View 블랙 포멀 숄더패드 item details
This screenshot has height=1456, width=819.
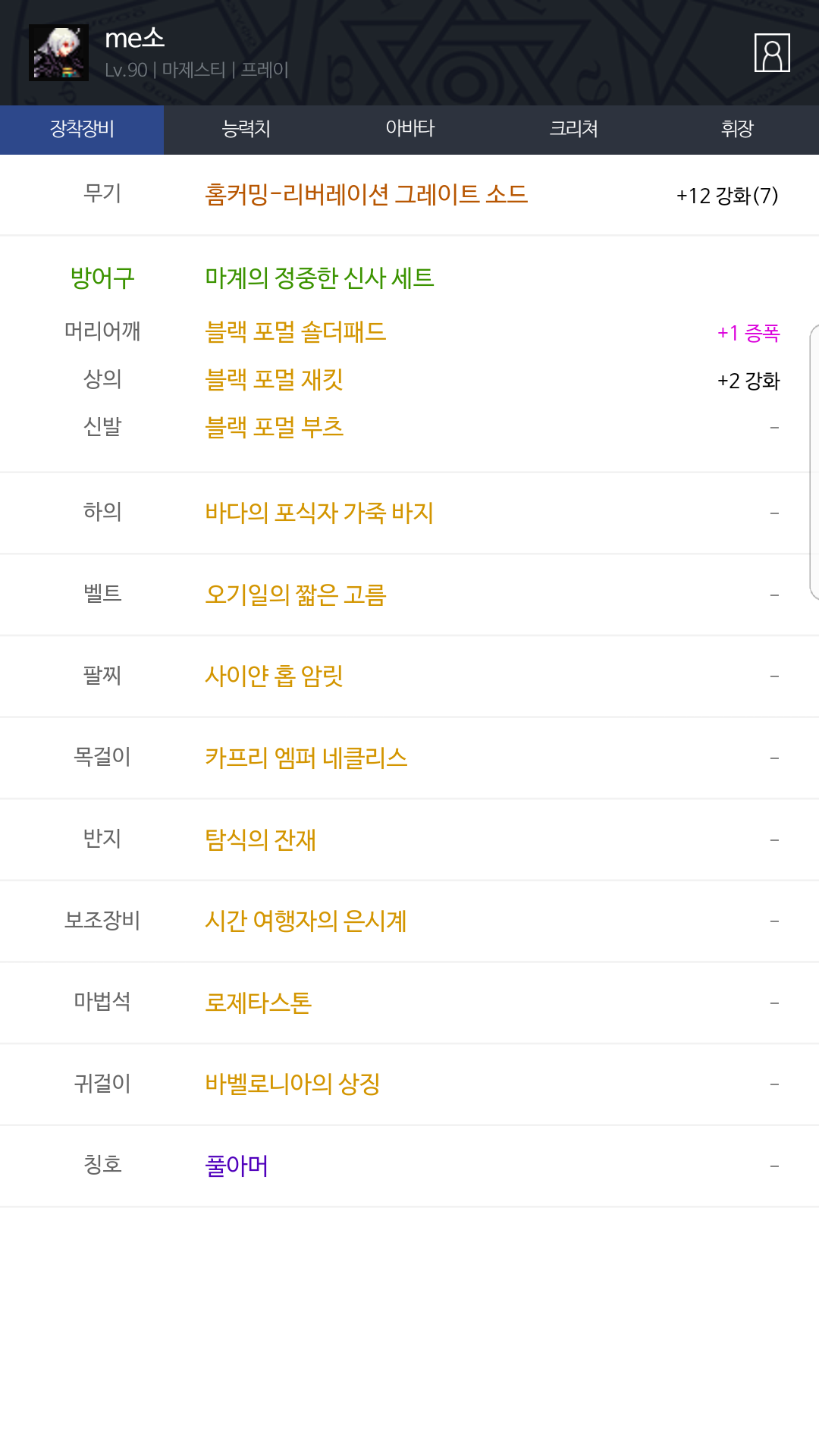[x=296, y=332]
